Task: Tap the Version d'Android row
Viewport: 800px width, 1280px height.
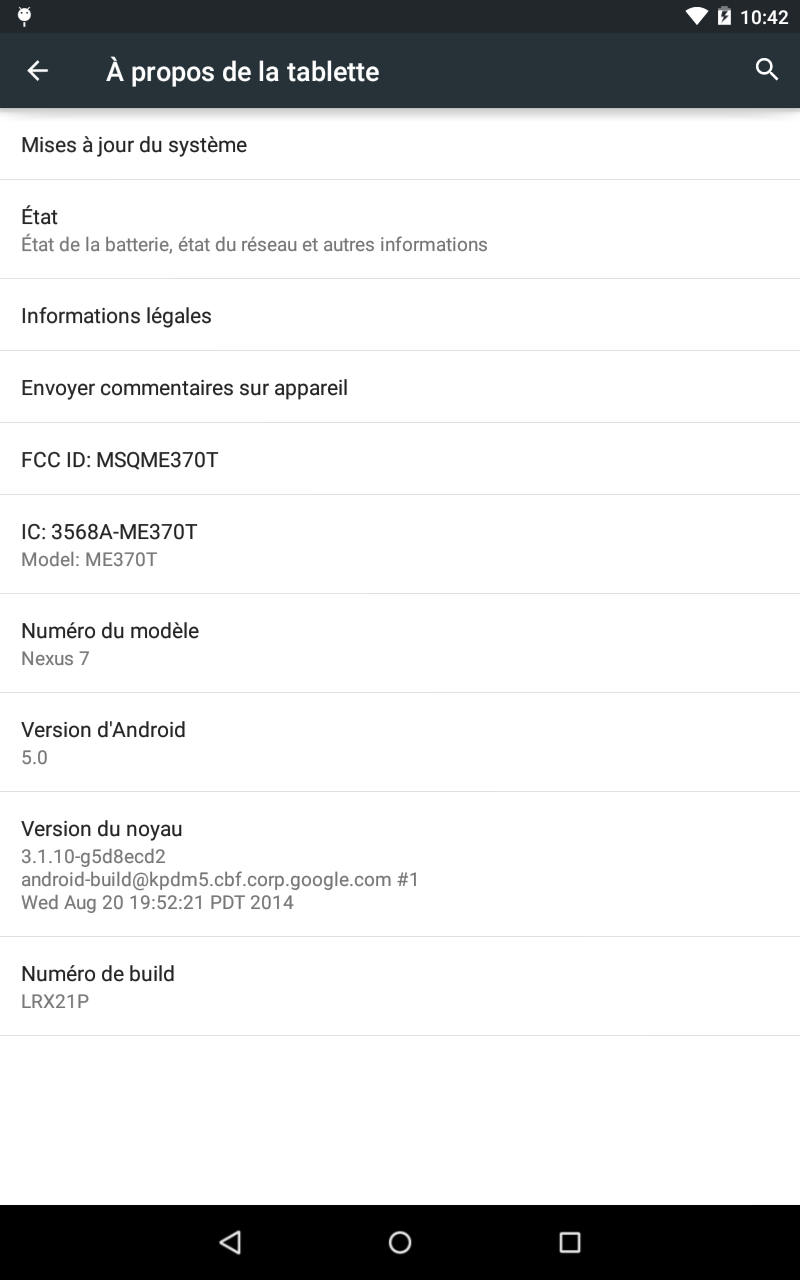Action: tap(400, 742)
